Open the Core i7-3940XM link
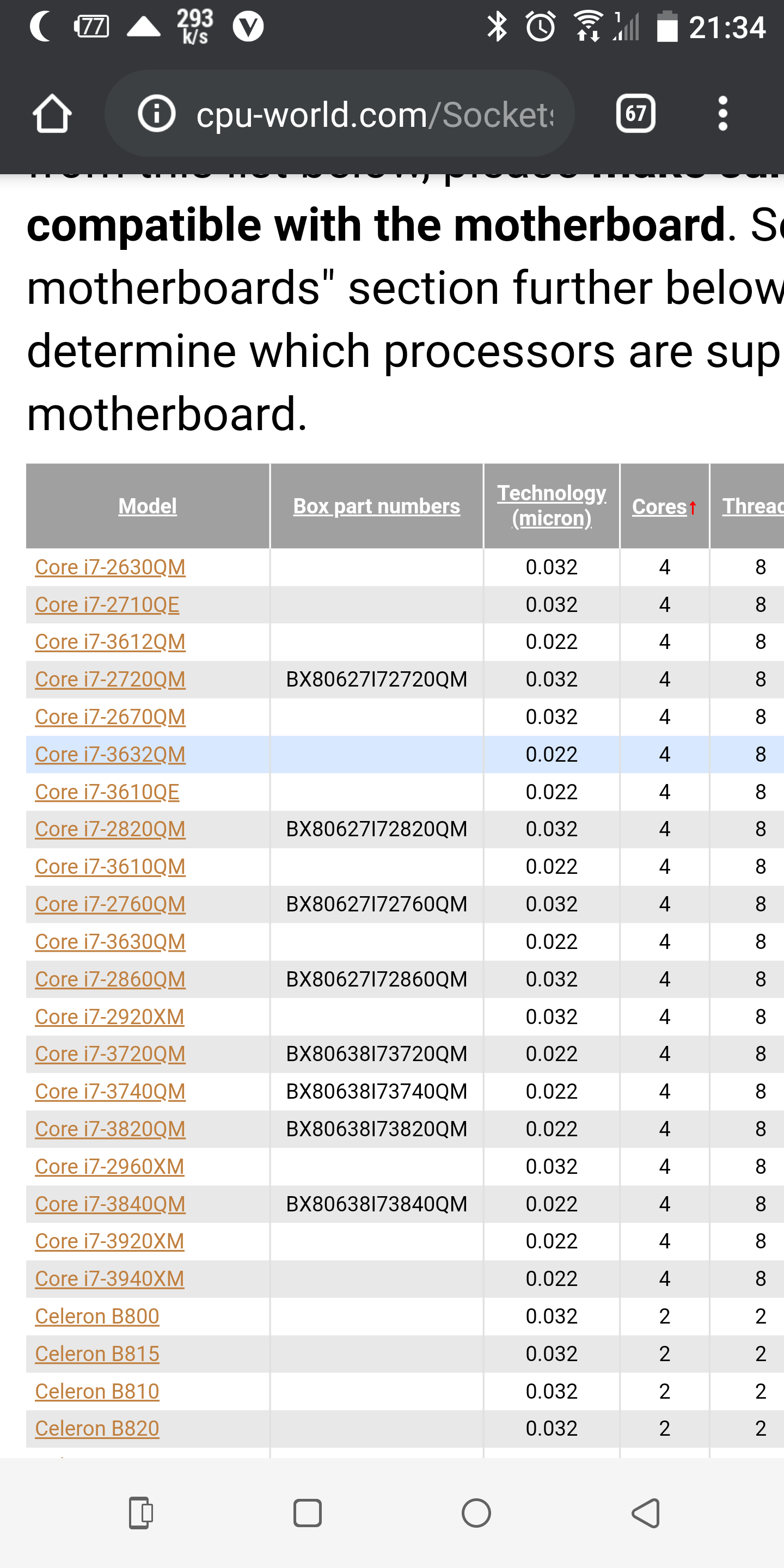The width and height of the screenshot is (784, 1568). (109, 1279)
